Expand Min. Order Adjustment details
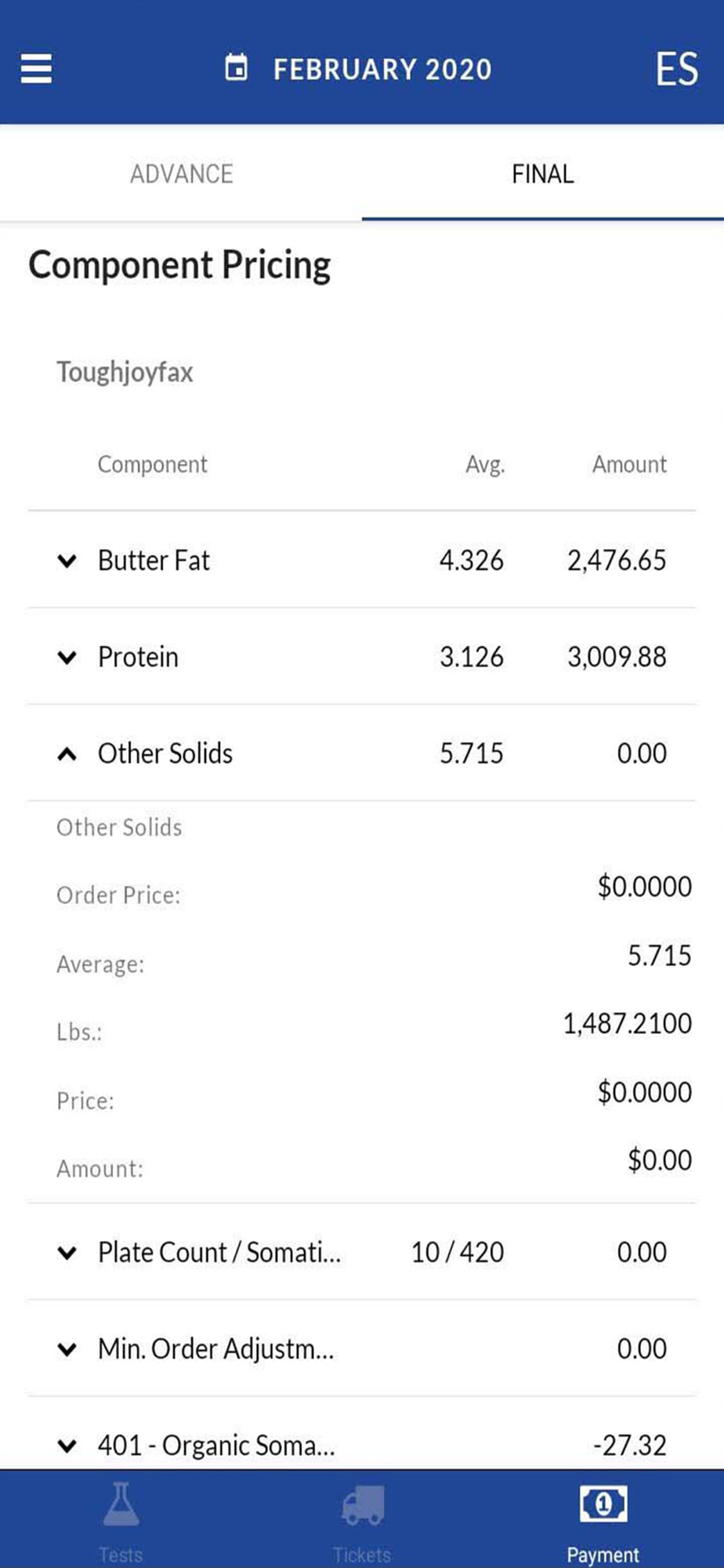724x1568 pixels. point(67,1349)
